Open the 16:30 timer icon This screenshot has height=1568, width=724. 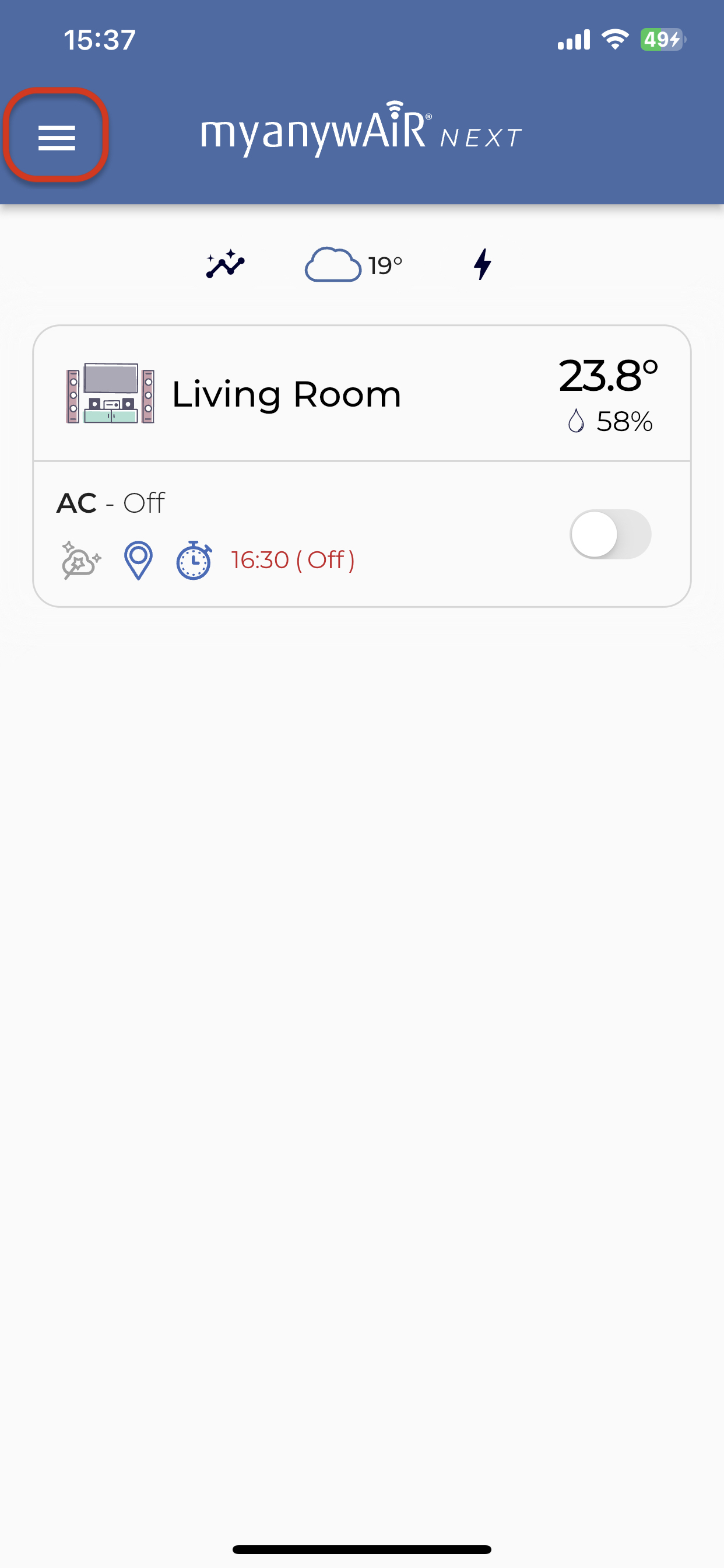194,560
